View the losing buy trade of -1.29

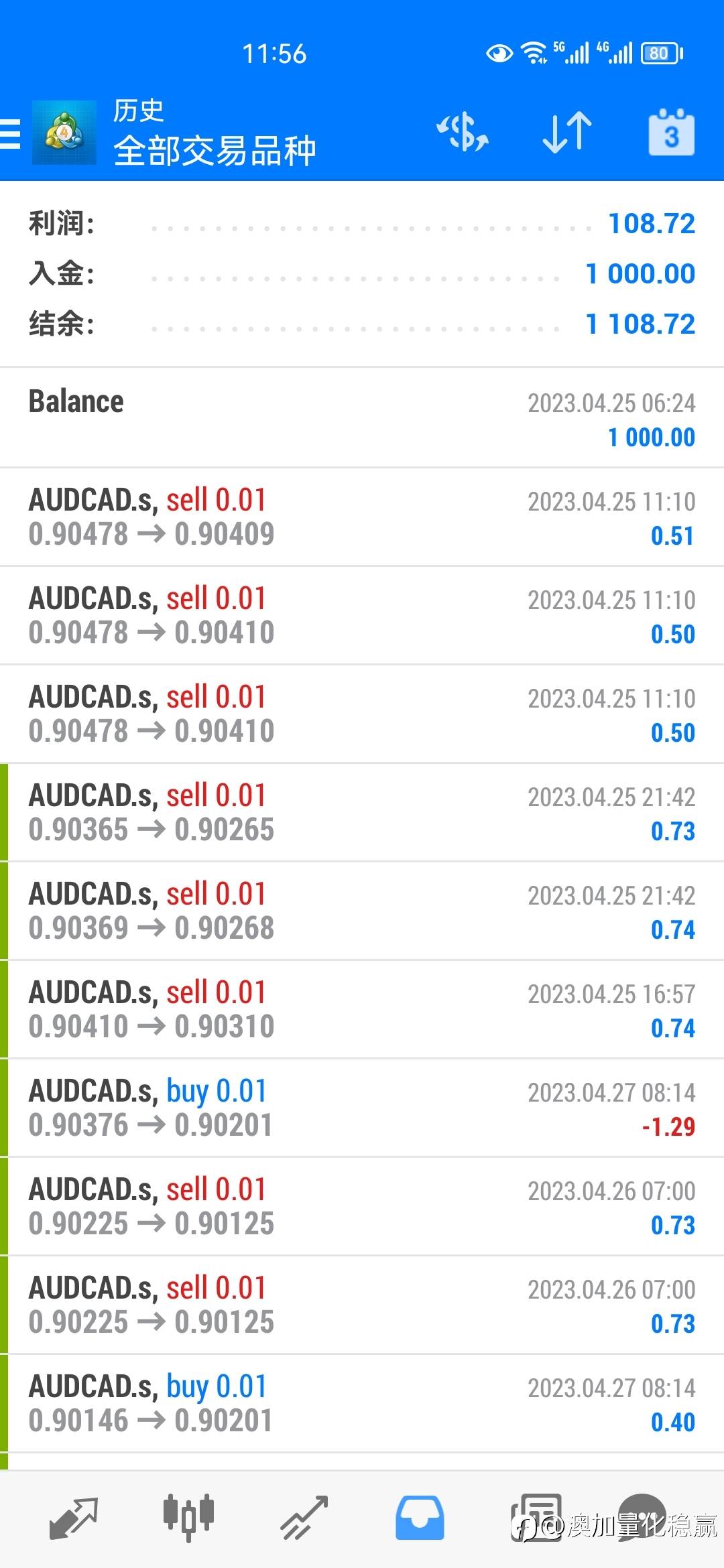click(362, 1108)
